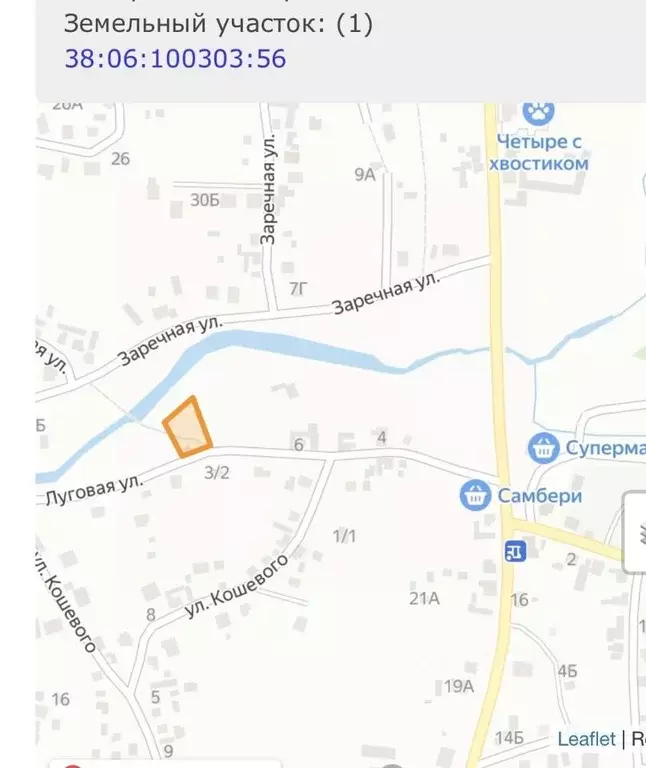Image resolution: width=646 pixels, height=768 pixels.
Task: Select the highlighted orange land parcel
Action: click(188, 430)
